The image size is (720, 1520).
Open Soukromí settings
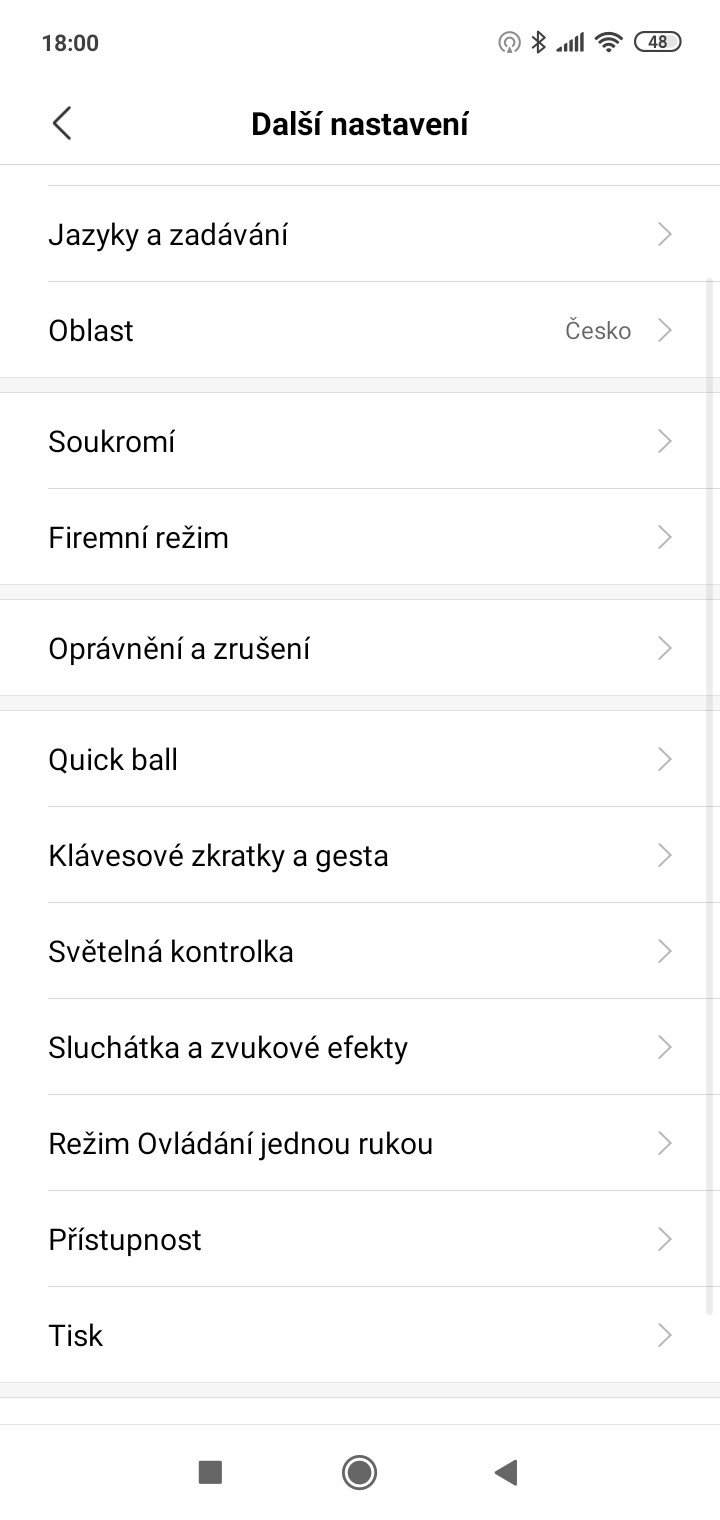tap(360, 441)
